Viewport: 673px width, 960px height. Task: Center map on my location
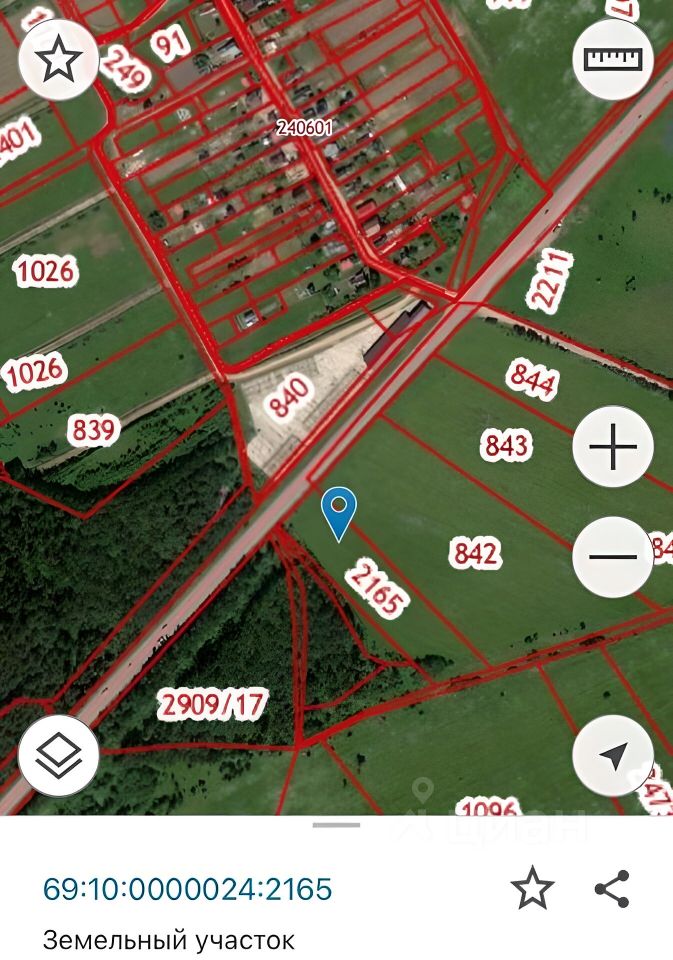(x=612, y=756)
